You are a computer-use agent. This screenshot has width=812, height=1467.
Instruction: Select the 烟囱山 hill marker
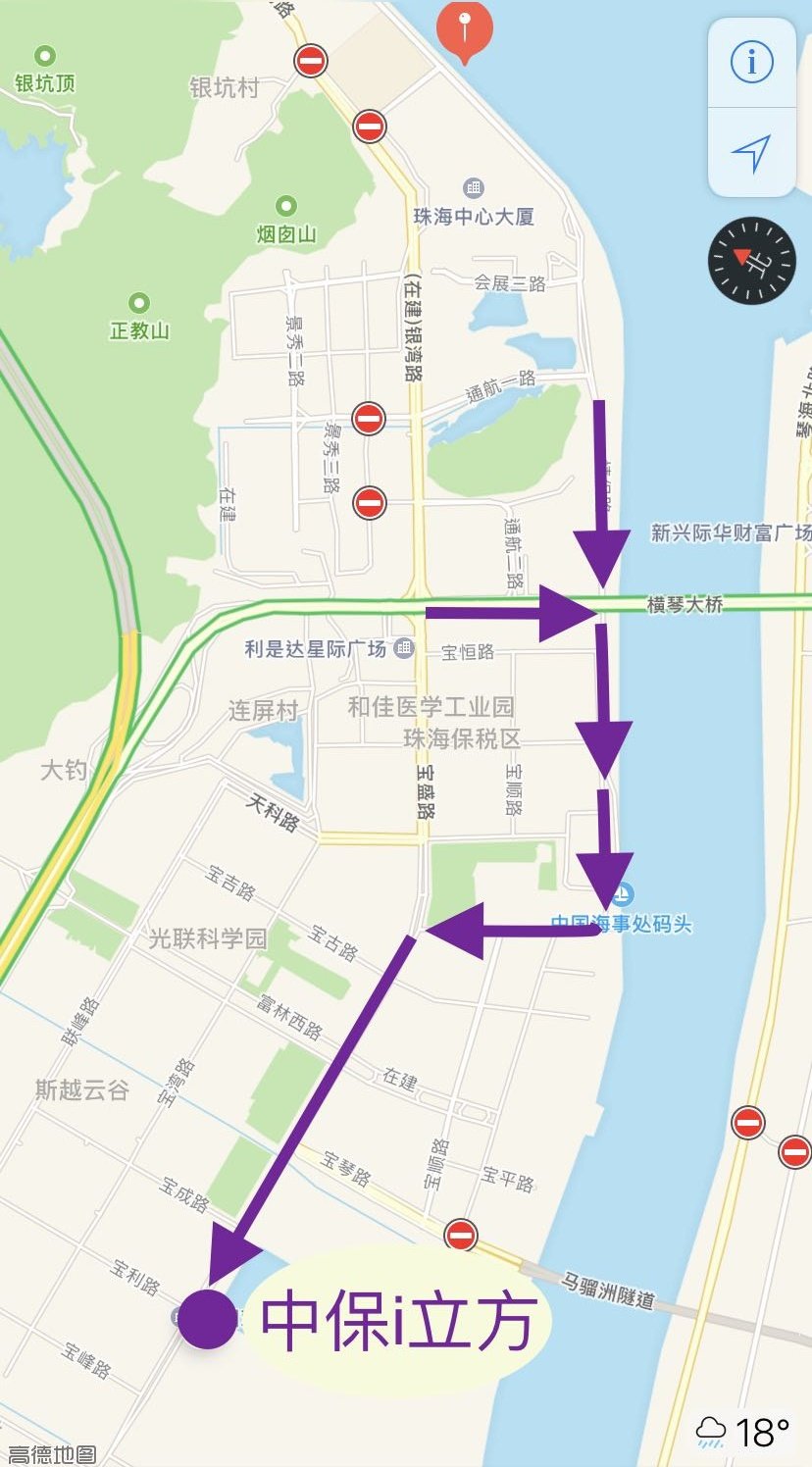(286, 206)
